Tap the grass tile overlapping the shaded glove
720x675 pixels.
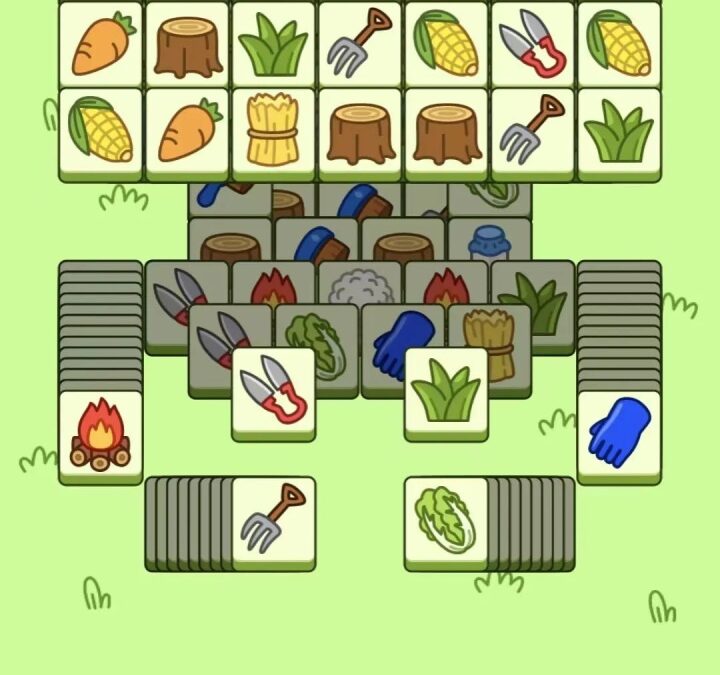445,391
